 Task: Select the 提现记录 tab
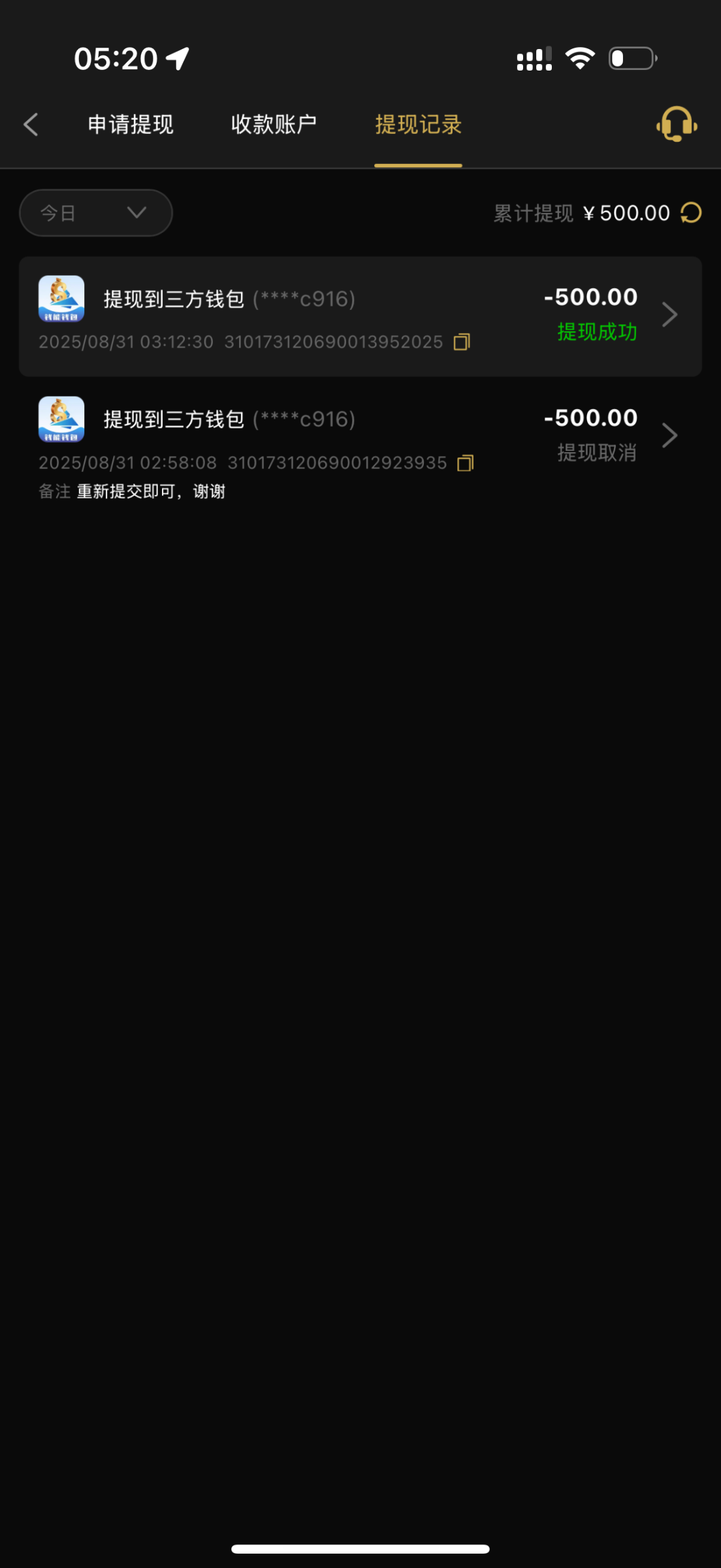click(x=418, y=124)
